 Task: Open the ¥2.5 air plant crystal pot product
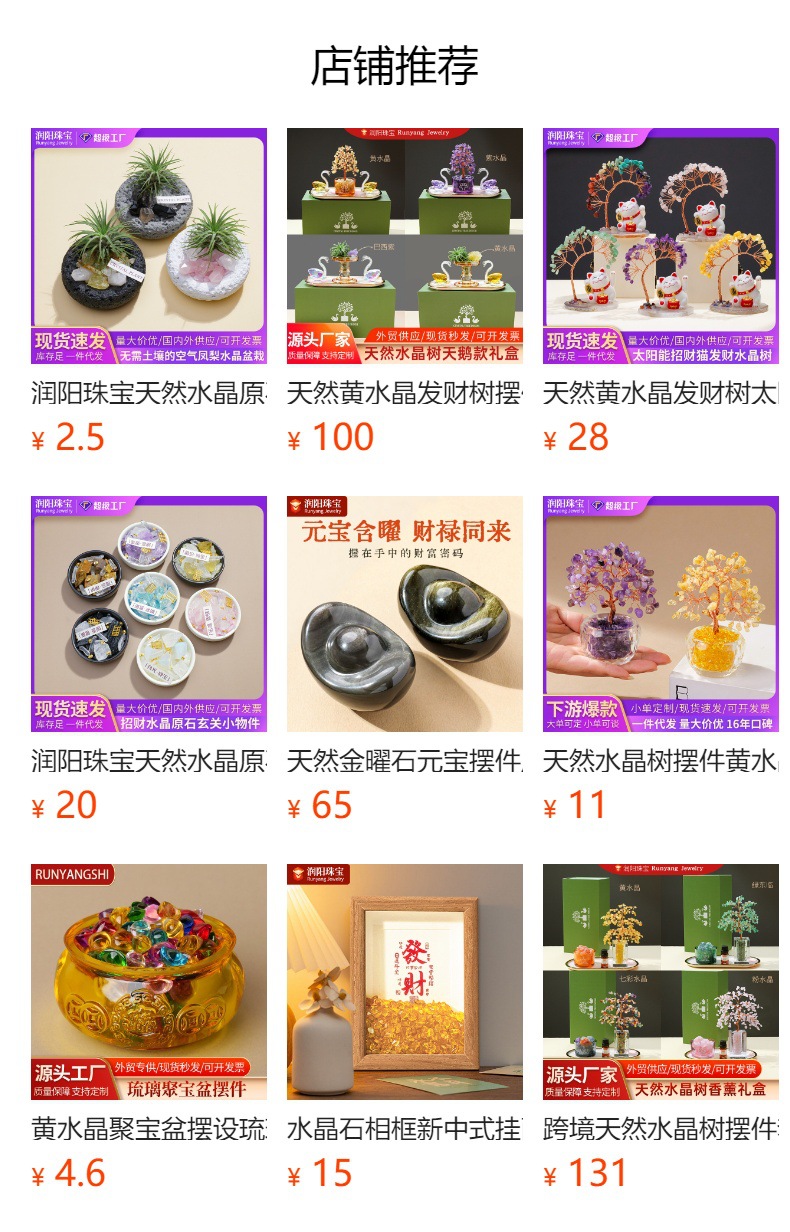pos(149,246)
